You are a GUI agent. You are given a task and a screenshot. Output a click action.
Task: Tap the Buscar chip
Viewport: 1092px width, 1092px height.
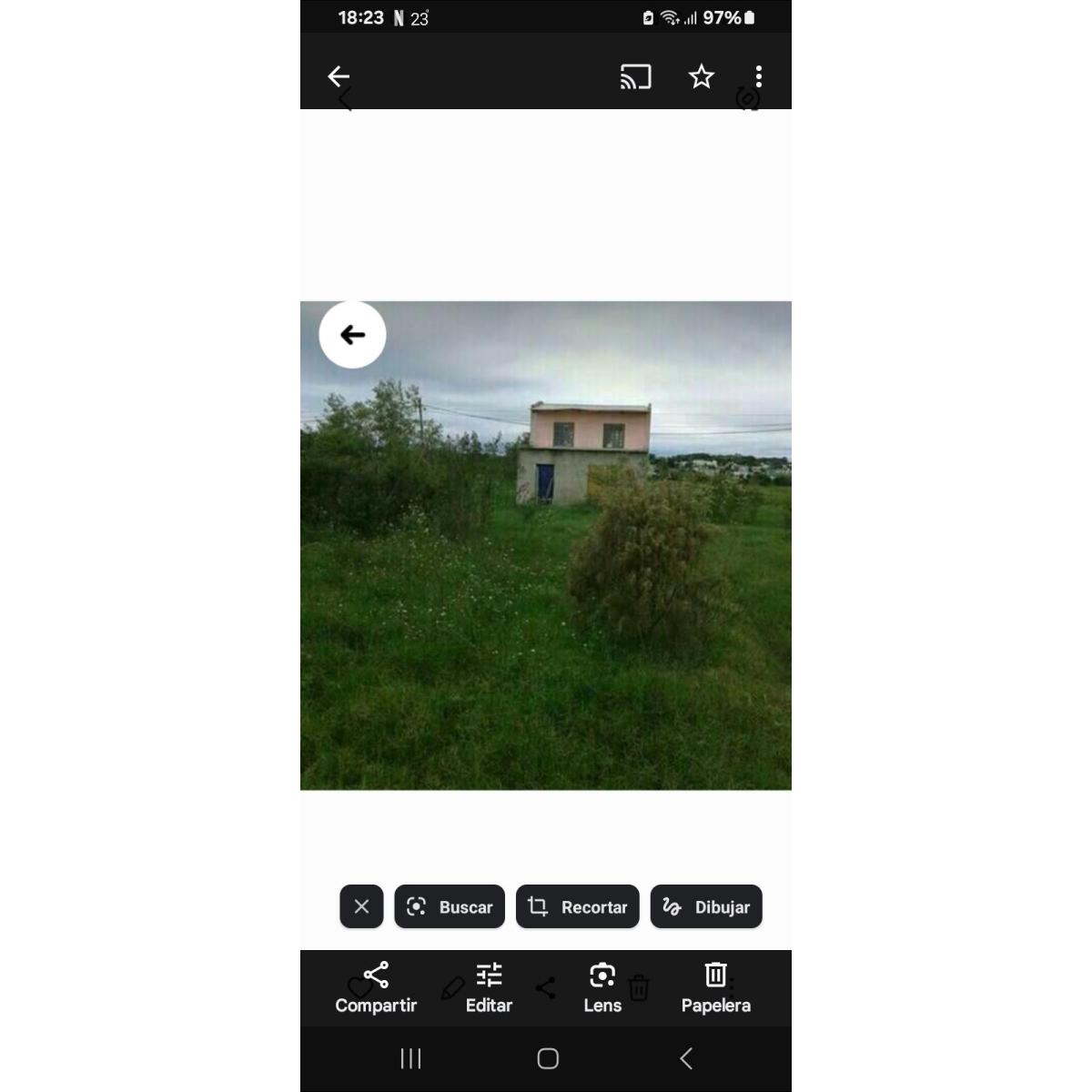pos(450,906)
